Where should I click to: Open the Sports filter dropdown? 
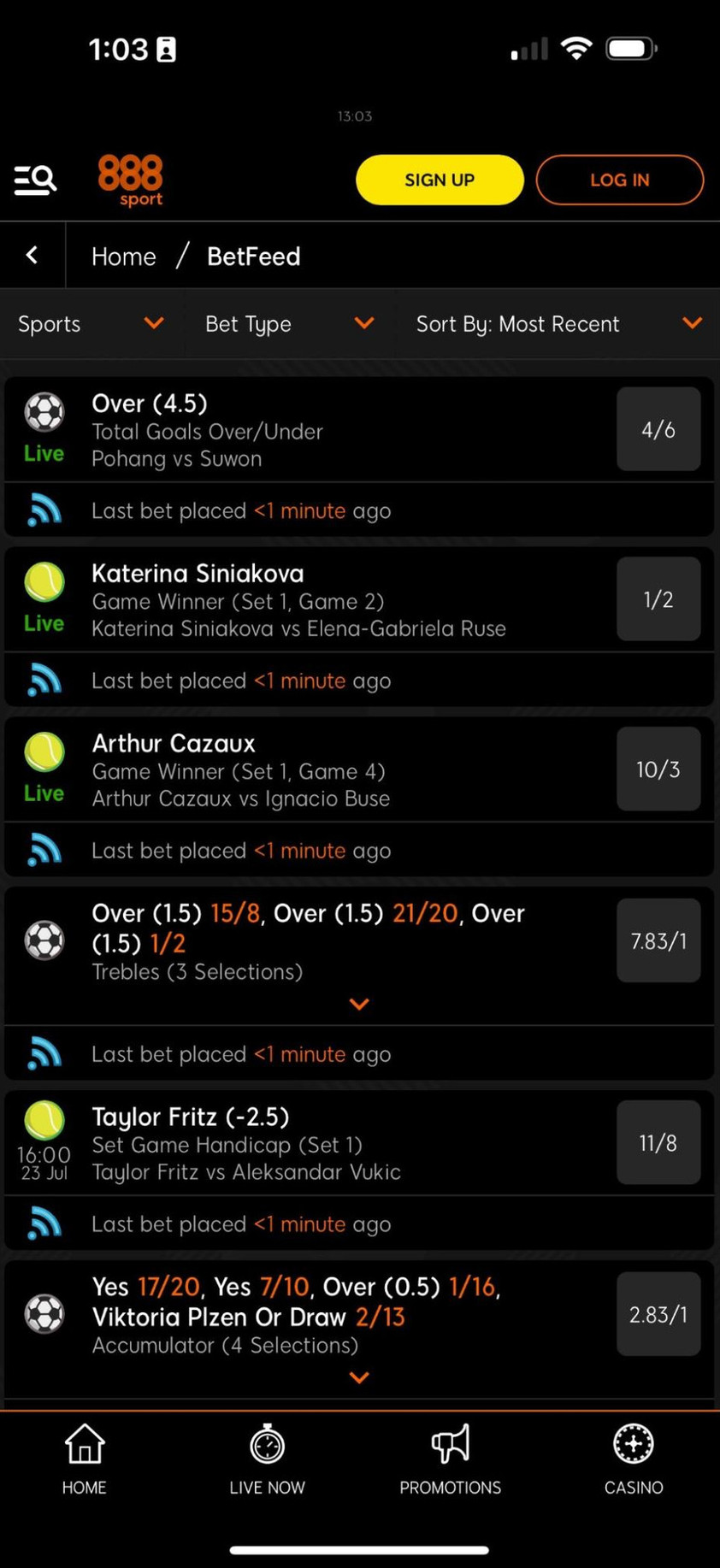point(90,324)
